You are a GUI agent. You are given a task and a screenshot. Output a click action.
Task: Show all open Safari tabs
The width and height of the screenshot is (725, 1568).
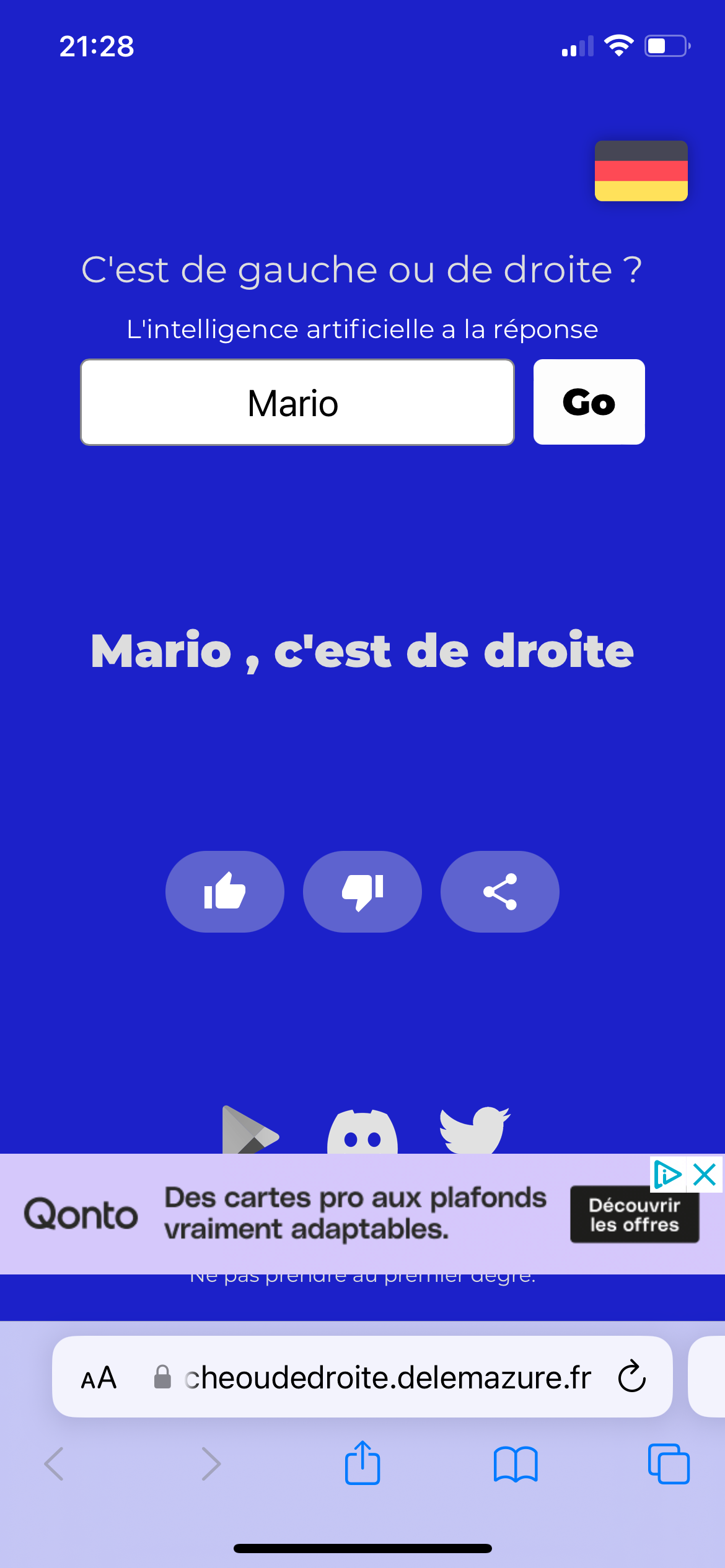pyautogui.click(x=669, y=1464)
